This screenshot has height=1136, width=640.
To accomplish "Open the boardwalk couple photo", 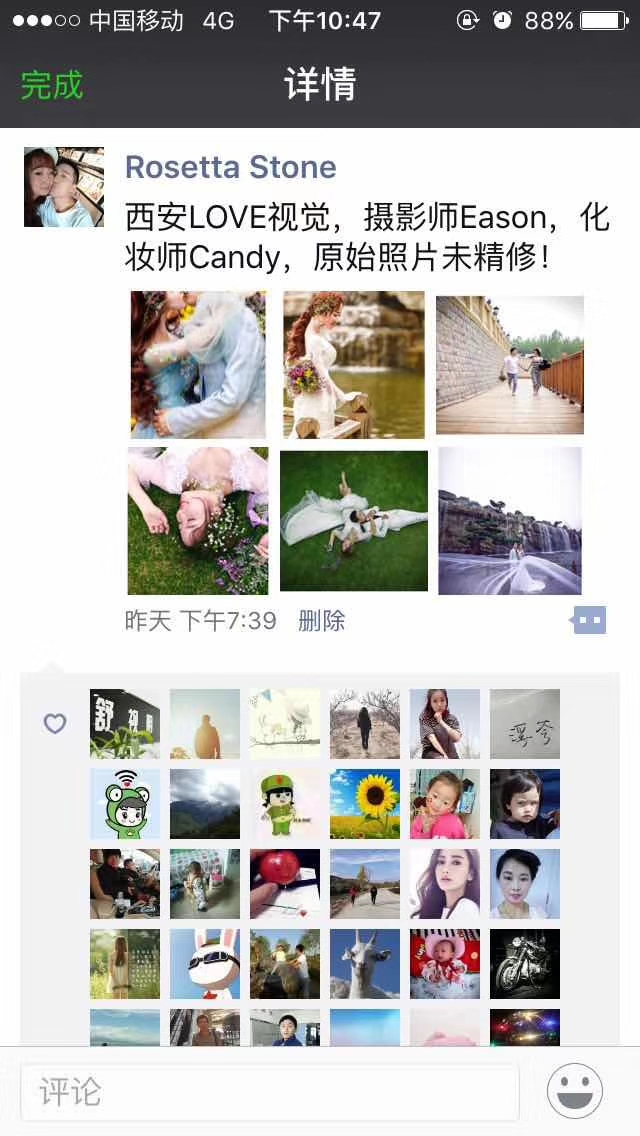I will (x=510, y=364).
